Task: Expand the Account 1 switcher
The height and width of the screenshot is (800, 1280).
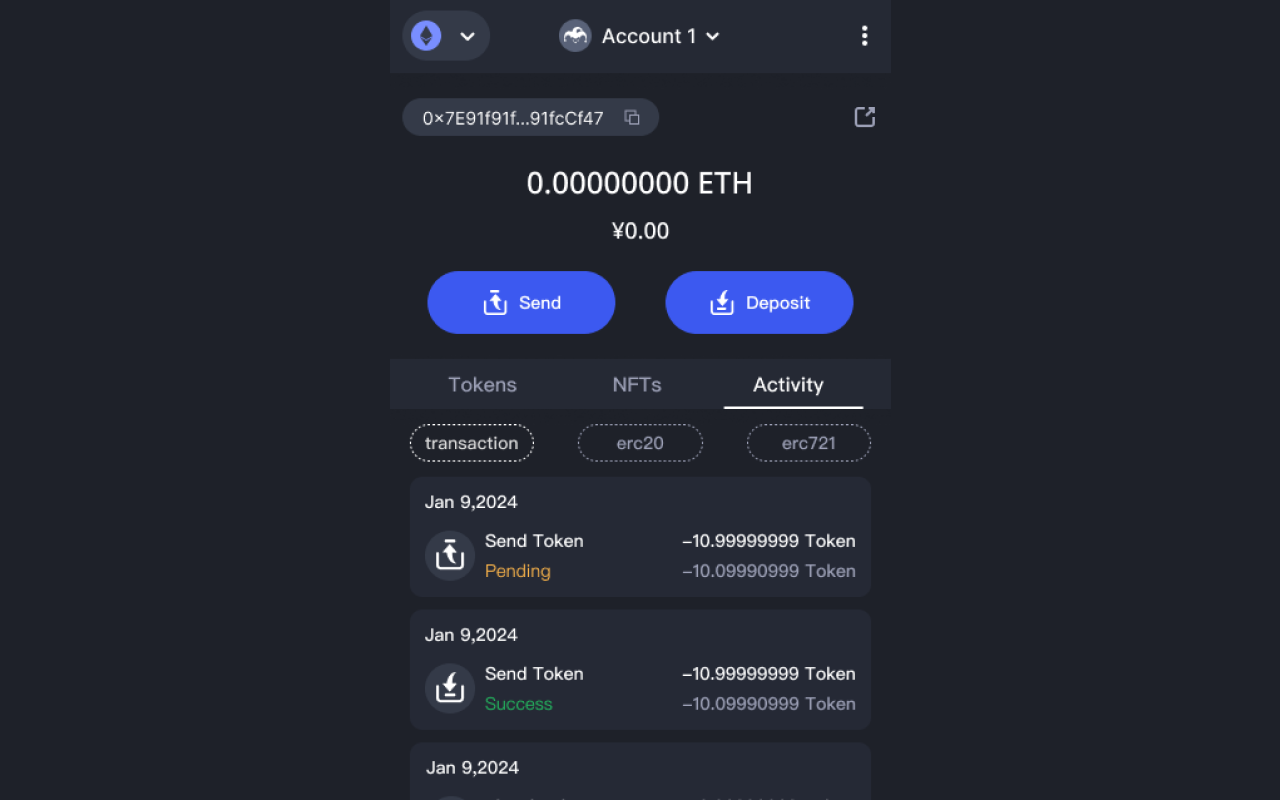Action: [640, 36]
